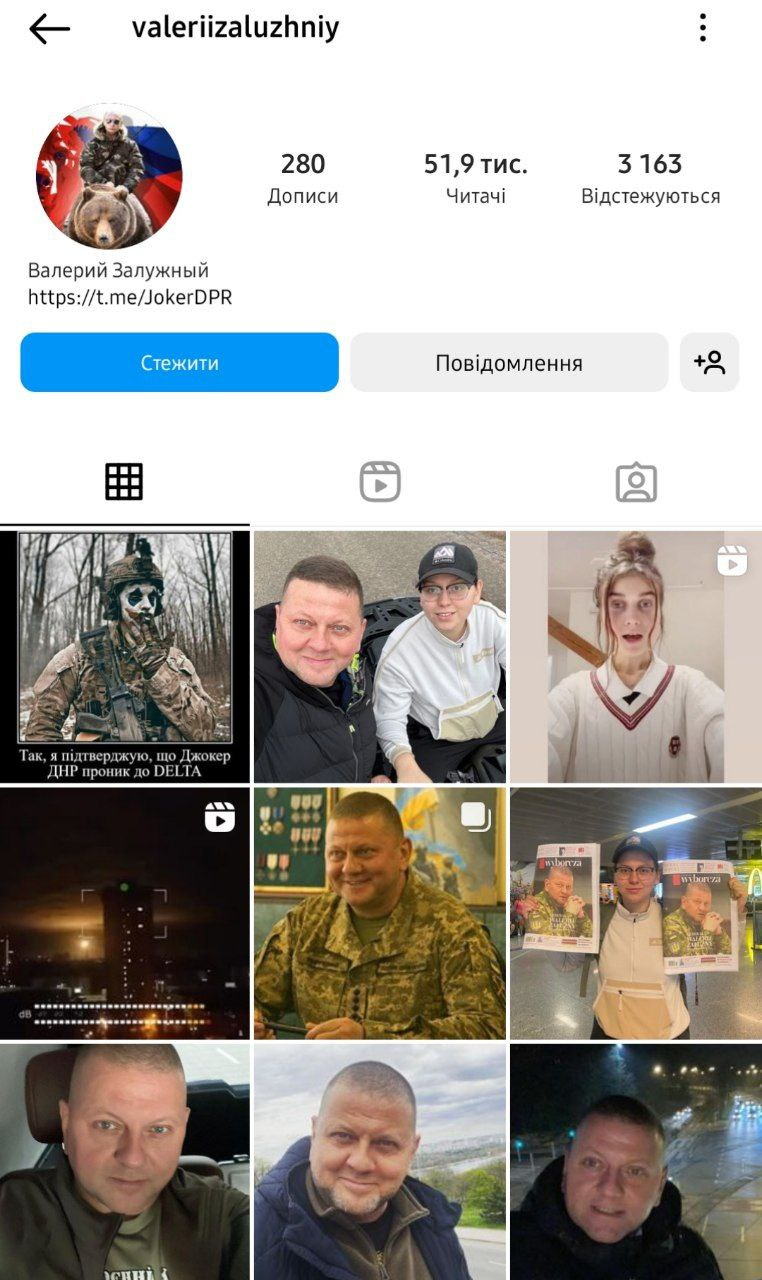Switch to the tagged photos tab
This screenshot has width=762, height=1280.
636,482
